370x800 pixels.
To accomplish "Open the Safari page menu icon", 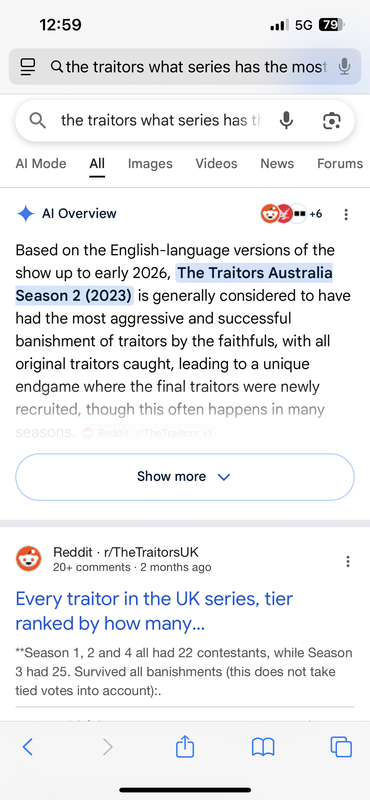I will (x=28, y=66).
